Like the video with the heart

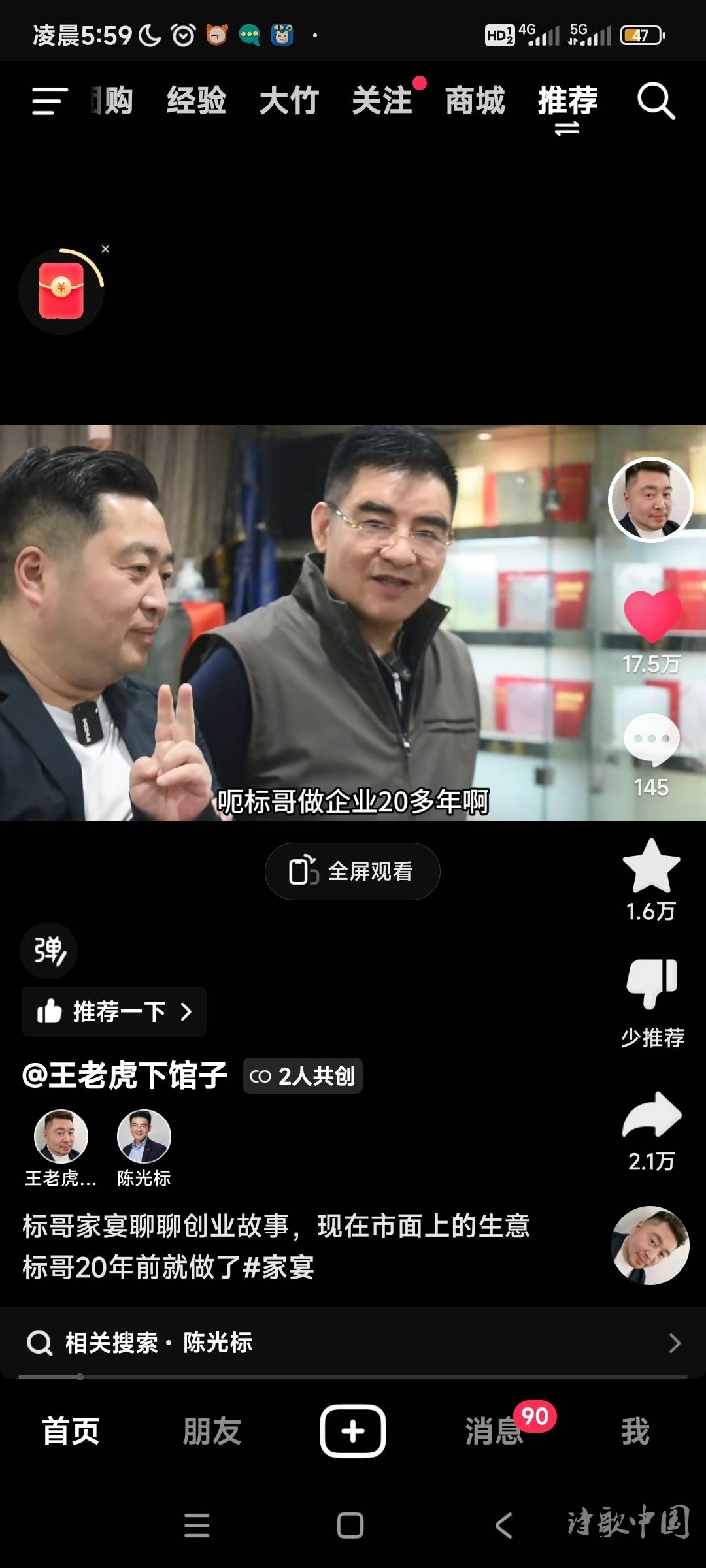click(652, 615)
